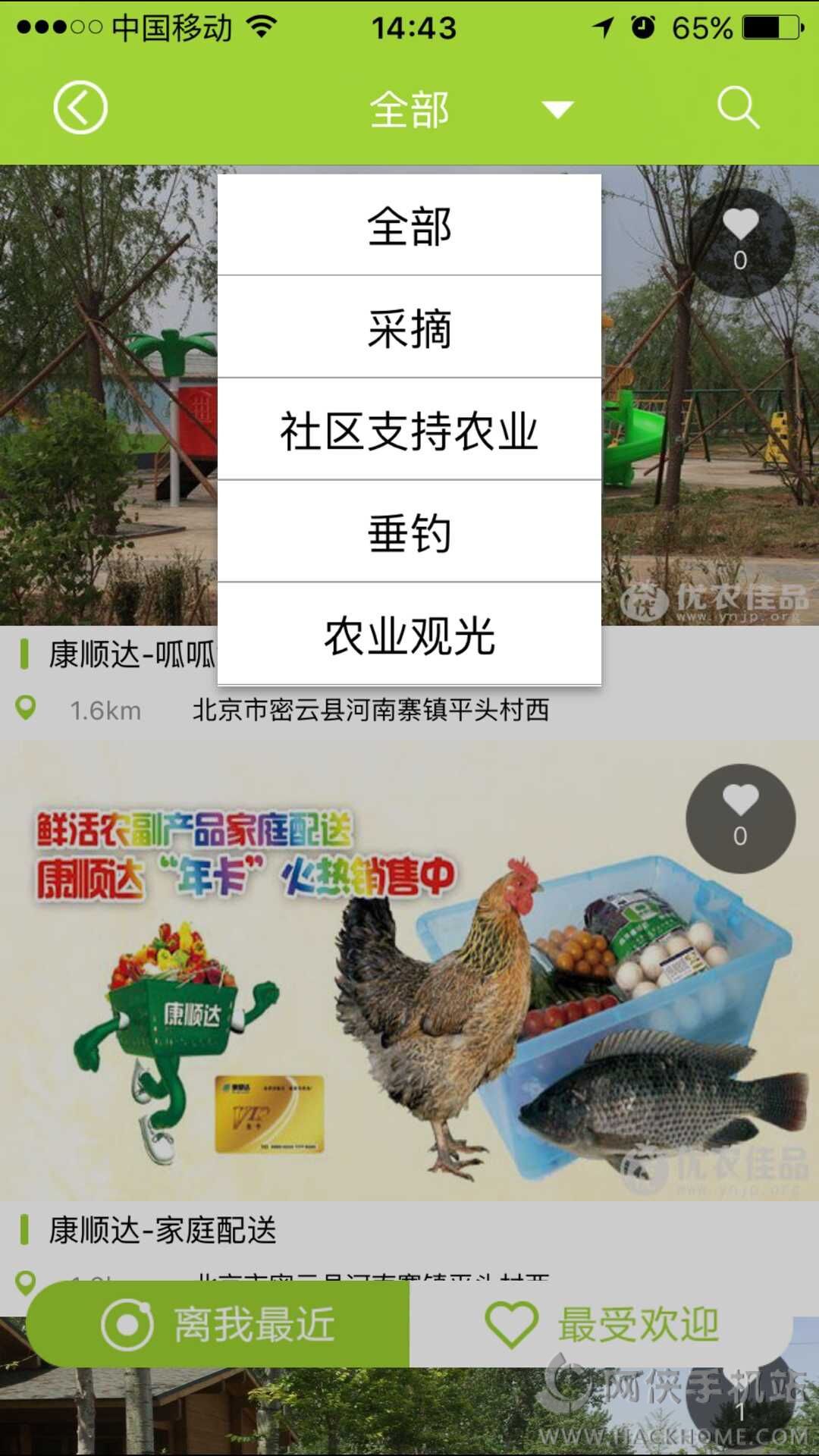Select 全部 in the dropdown list
Viewport: 819px width, 1456px height.
pos(409,226)
